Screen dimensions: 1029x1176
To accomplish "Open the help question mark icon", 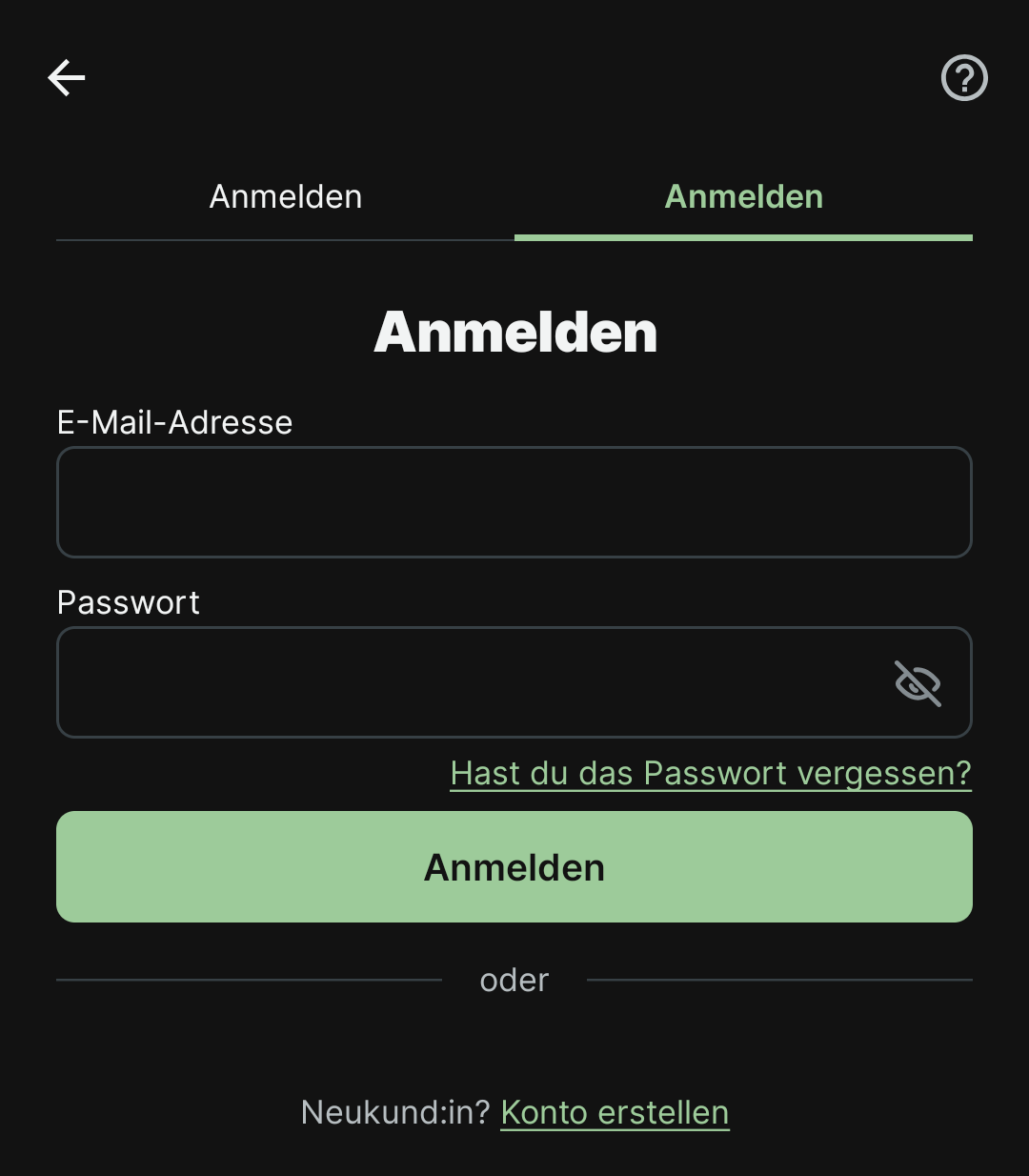I will (x=964, y=78).
